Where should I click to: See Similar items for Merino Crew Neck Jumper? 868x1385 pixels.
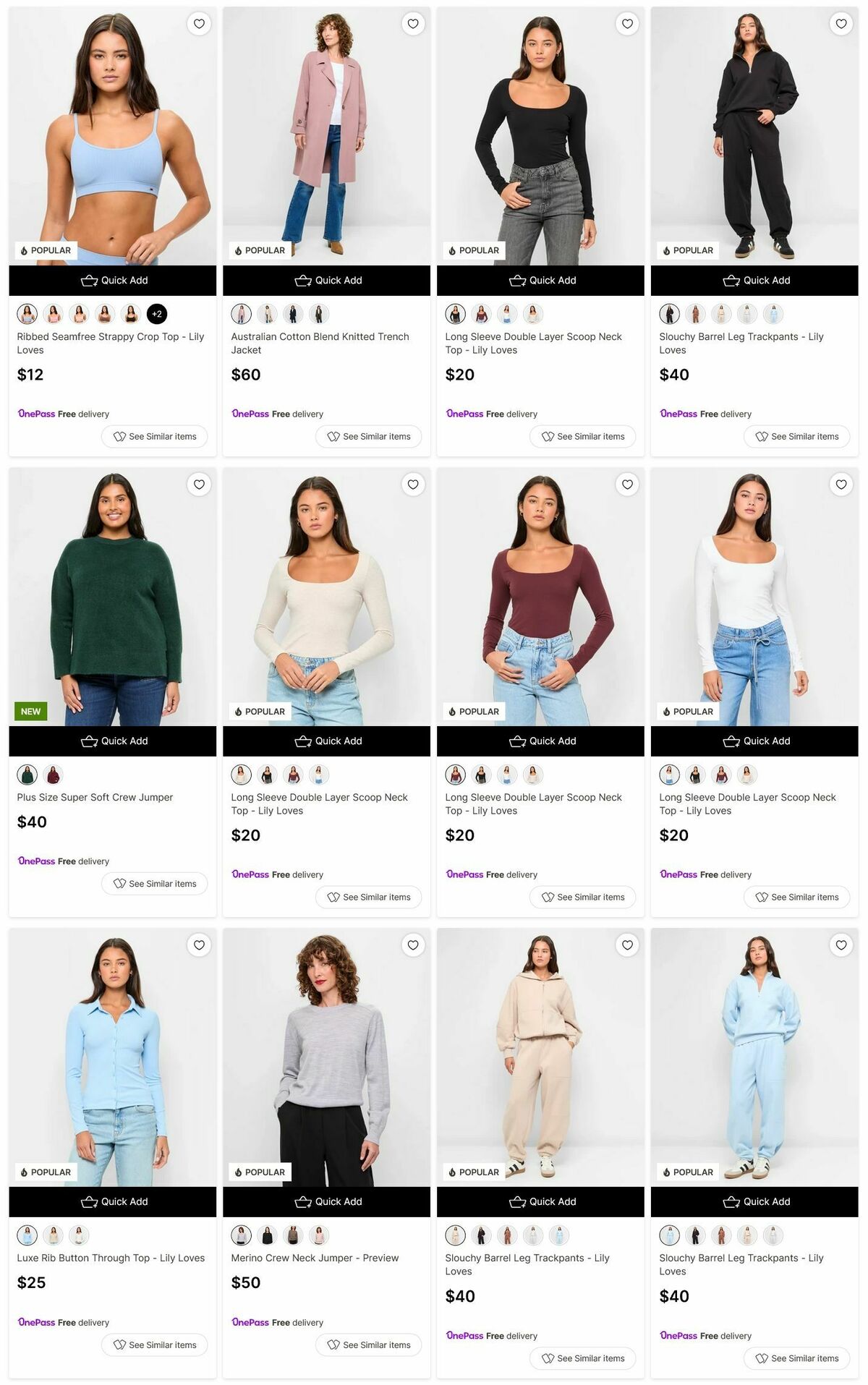click(368, 1344)
